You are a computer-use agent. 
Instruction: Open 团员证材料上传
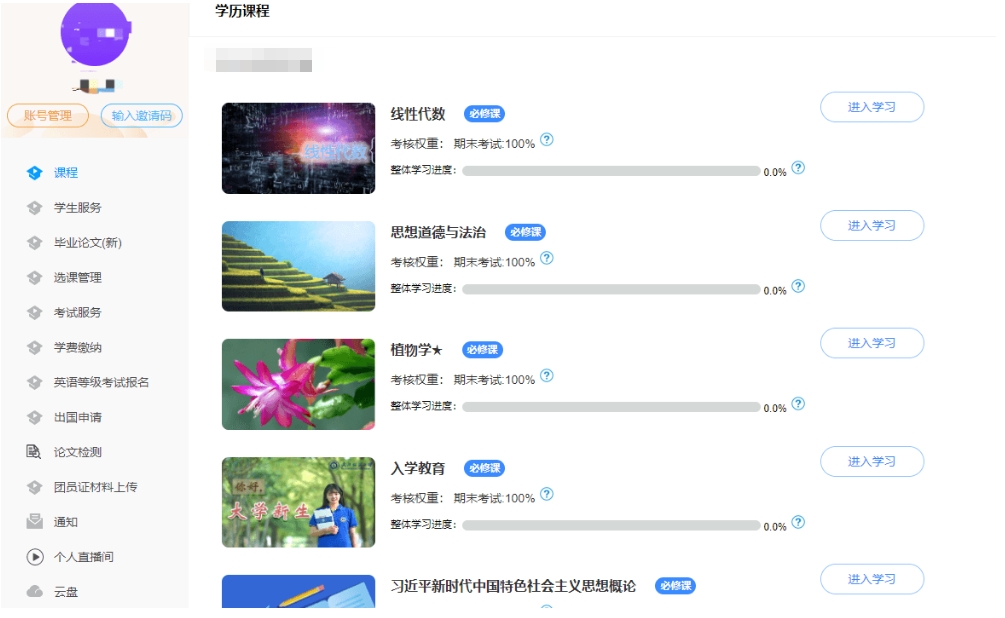point(95,487)
